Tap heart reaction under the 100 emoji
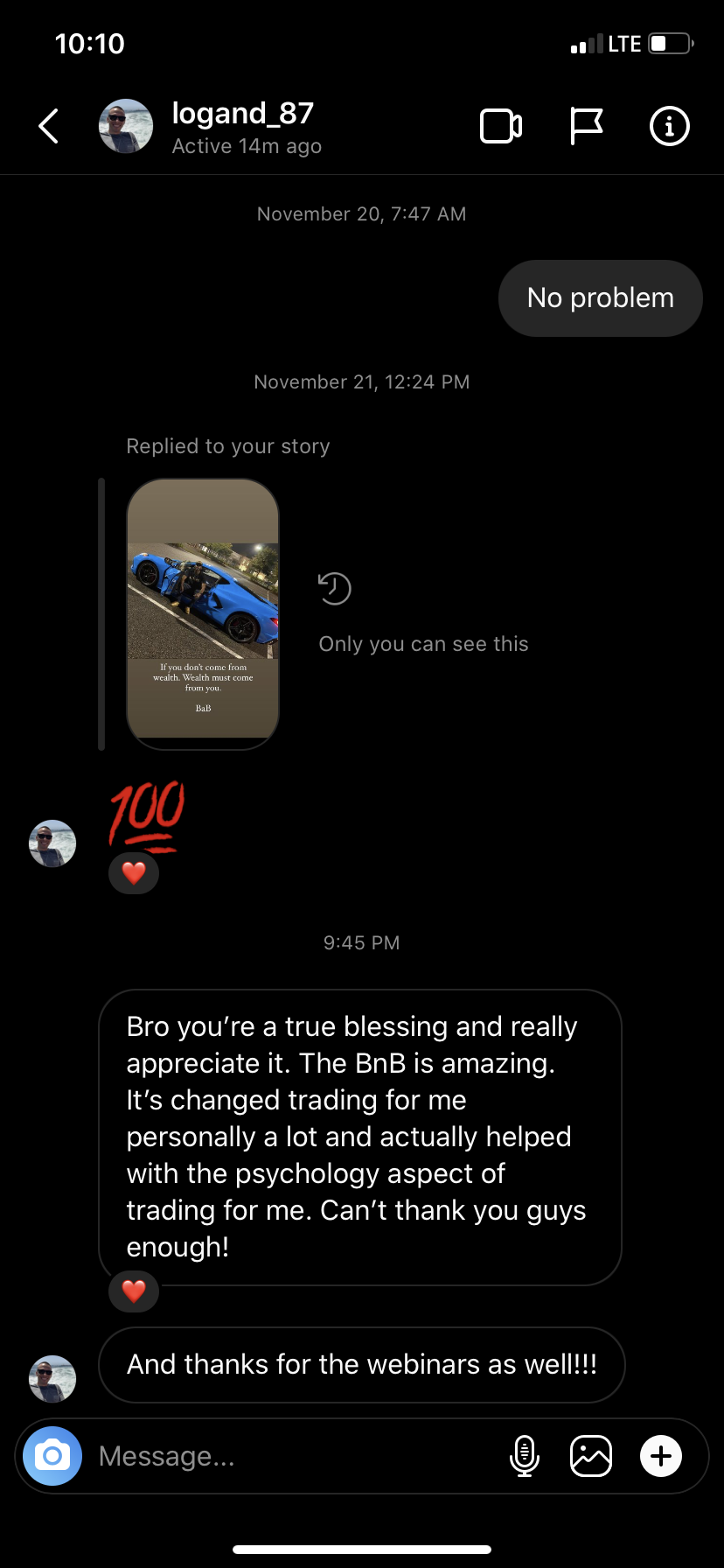724x1568 pixels. click(134, 873)
